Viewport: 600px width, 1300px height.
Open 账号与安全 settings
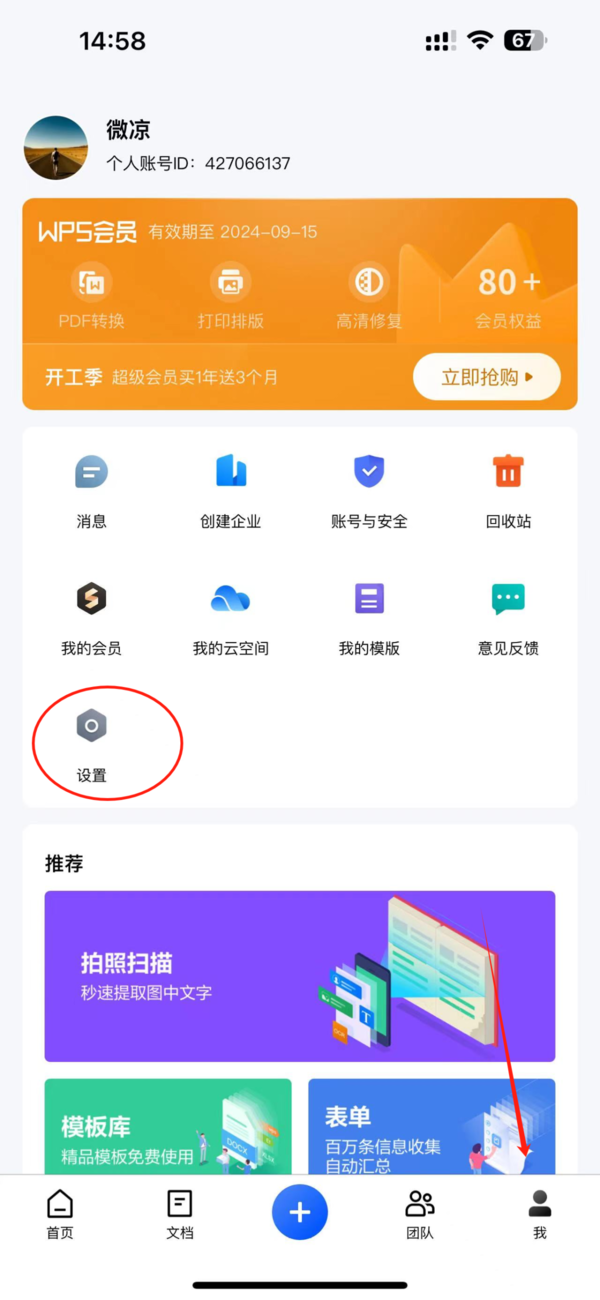pos(369,491)
